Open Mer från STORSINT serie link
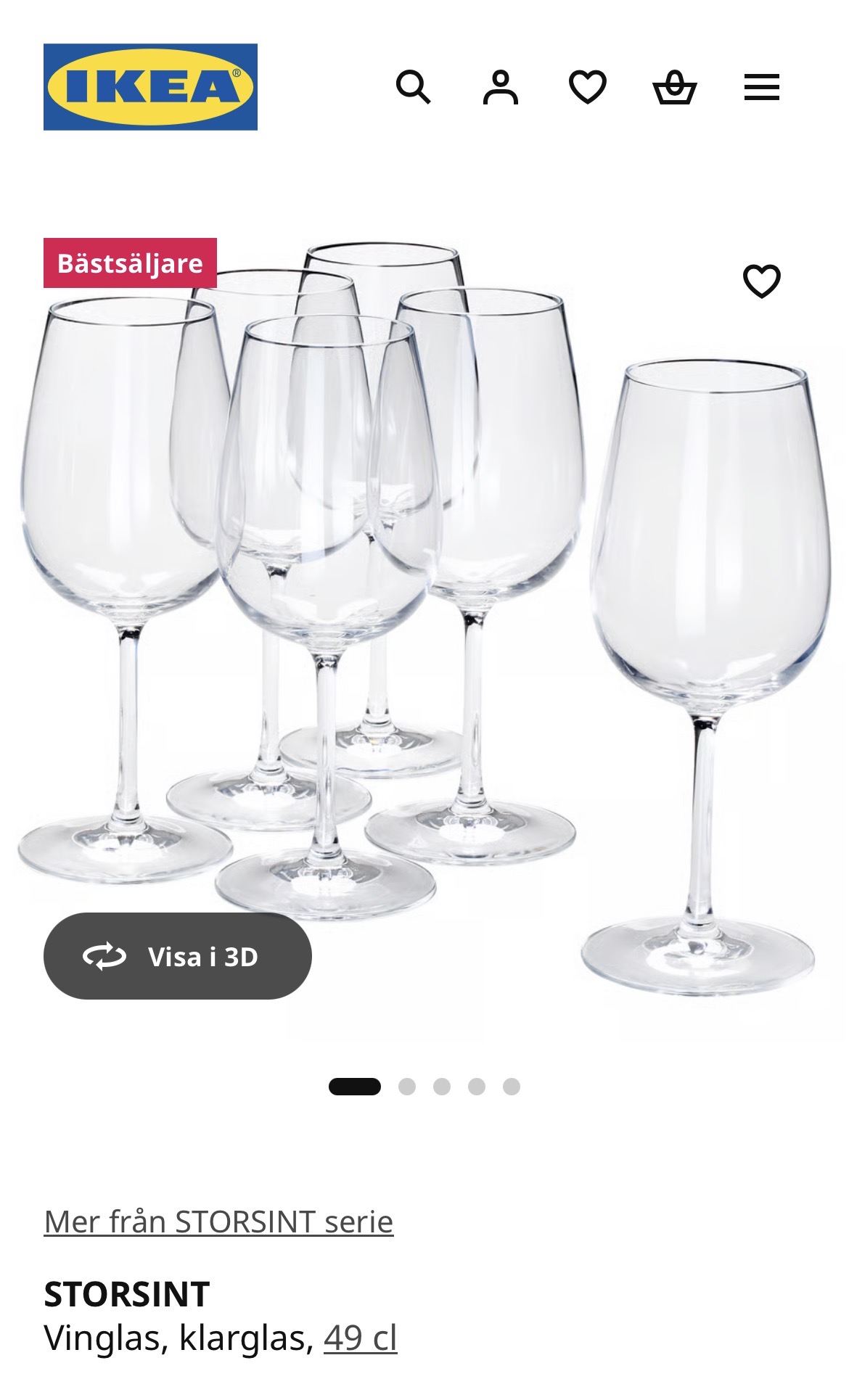The height and width of the screenshot is (1400, 849). 218,1222
